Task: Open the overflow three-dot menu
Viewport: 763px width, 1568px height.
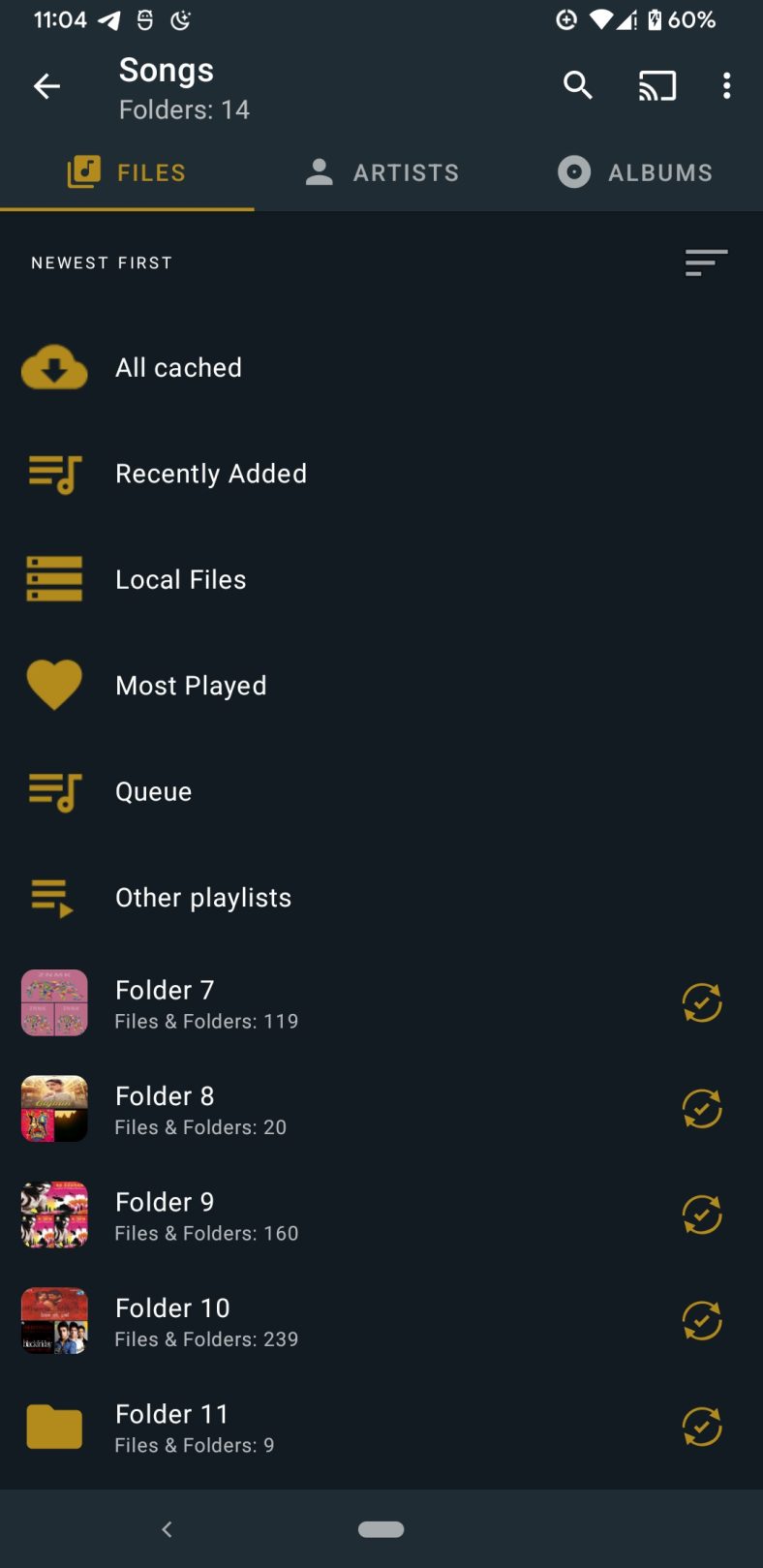Action: pos(727,85)
